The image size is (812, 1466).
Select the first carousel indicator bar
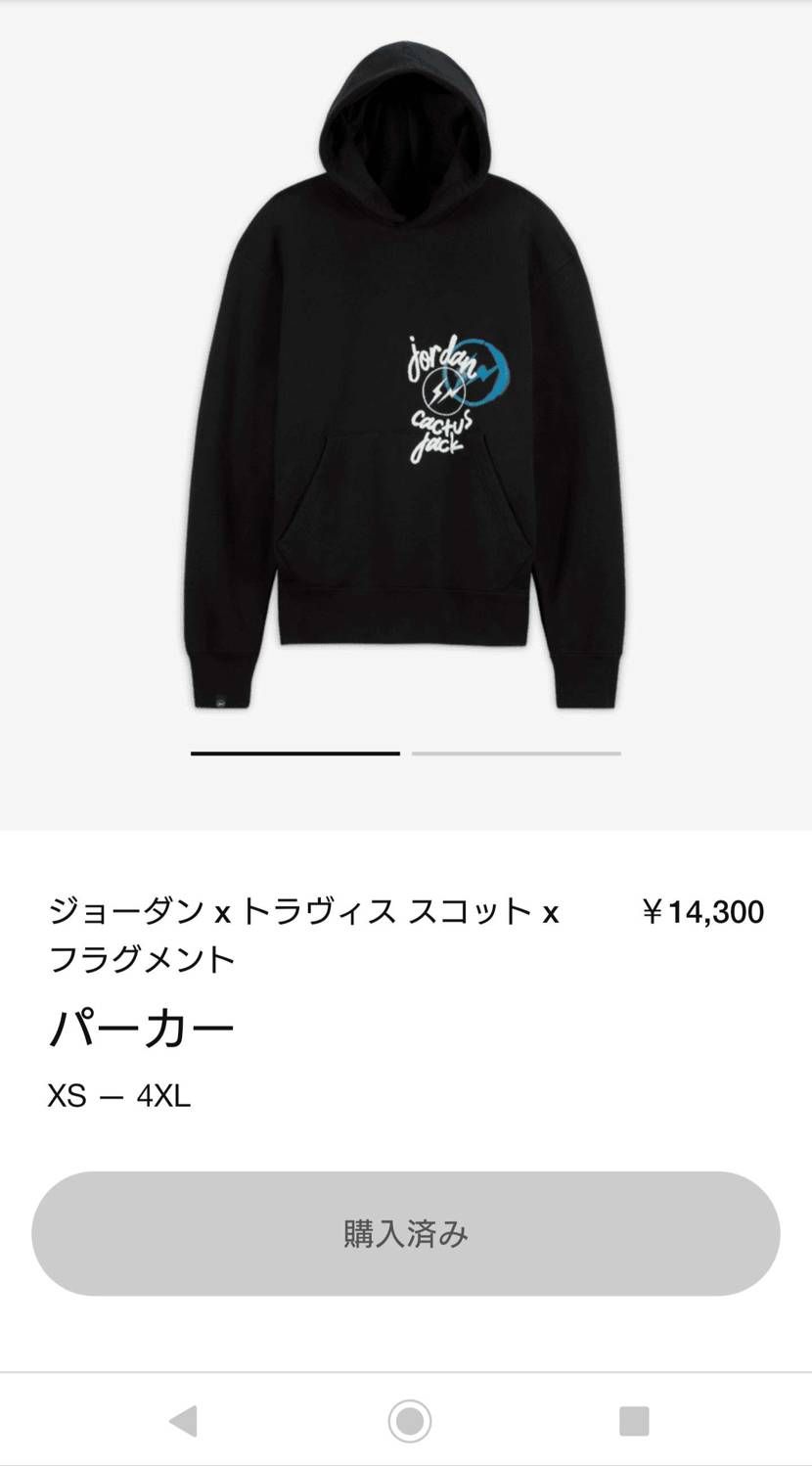[x=293, y=754]
